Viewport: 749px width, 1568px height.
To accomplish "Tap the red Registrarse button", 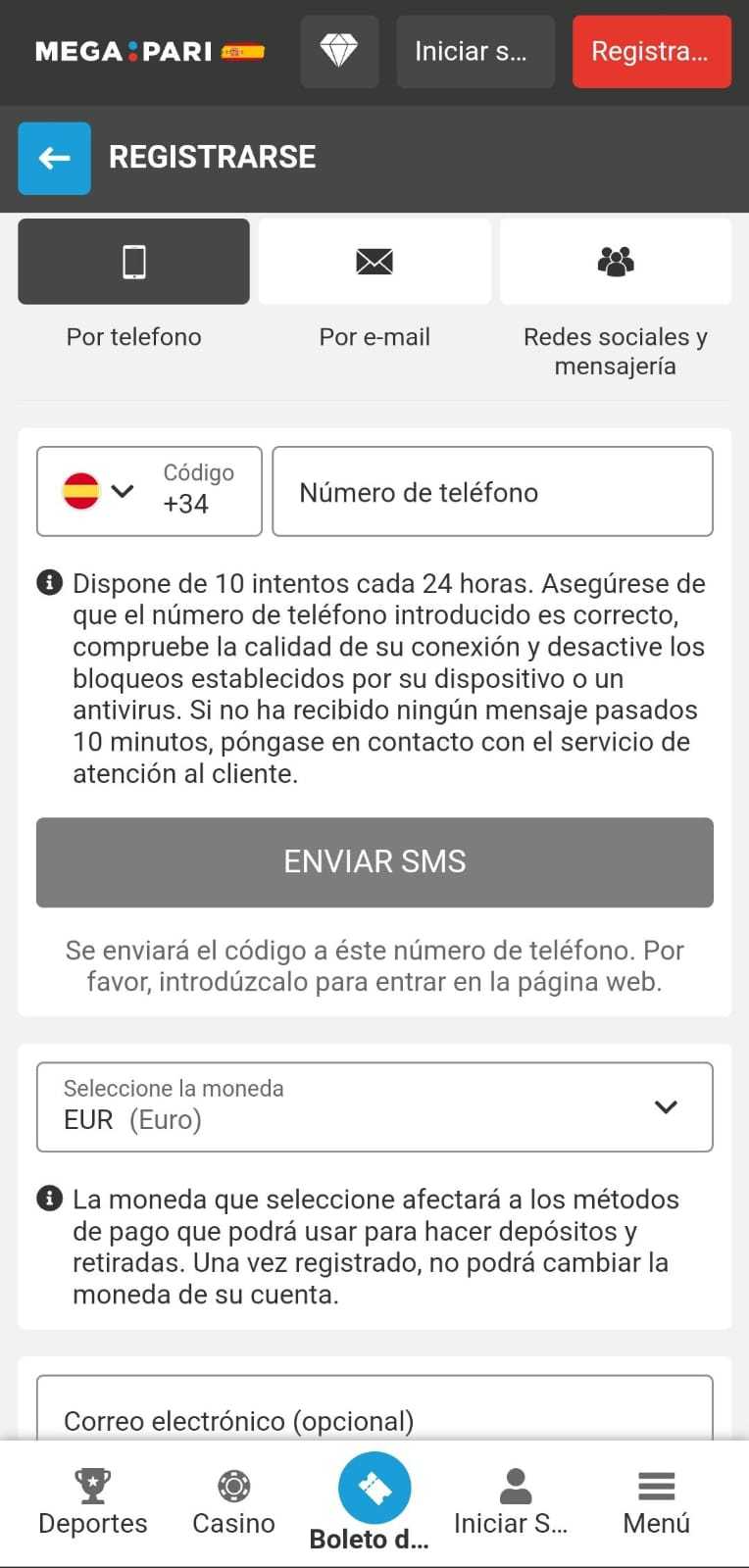I will point(651,51).
